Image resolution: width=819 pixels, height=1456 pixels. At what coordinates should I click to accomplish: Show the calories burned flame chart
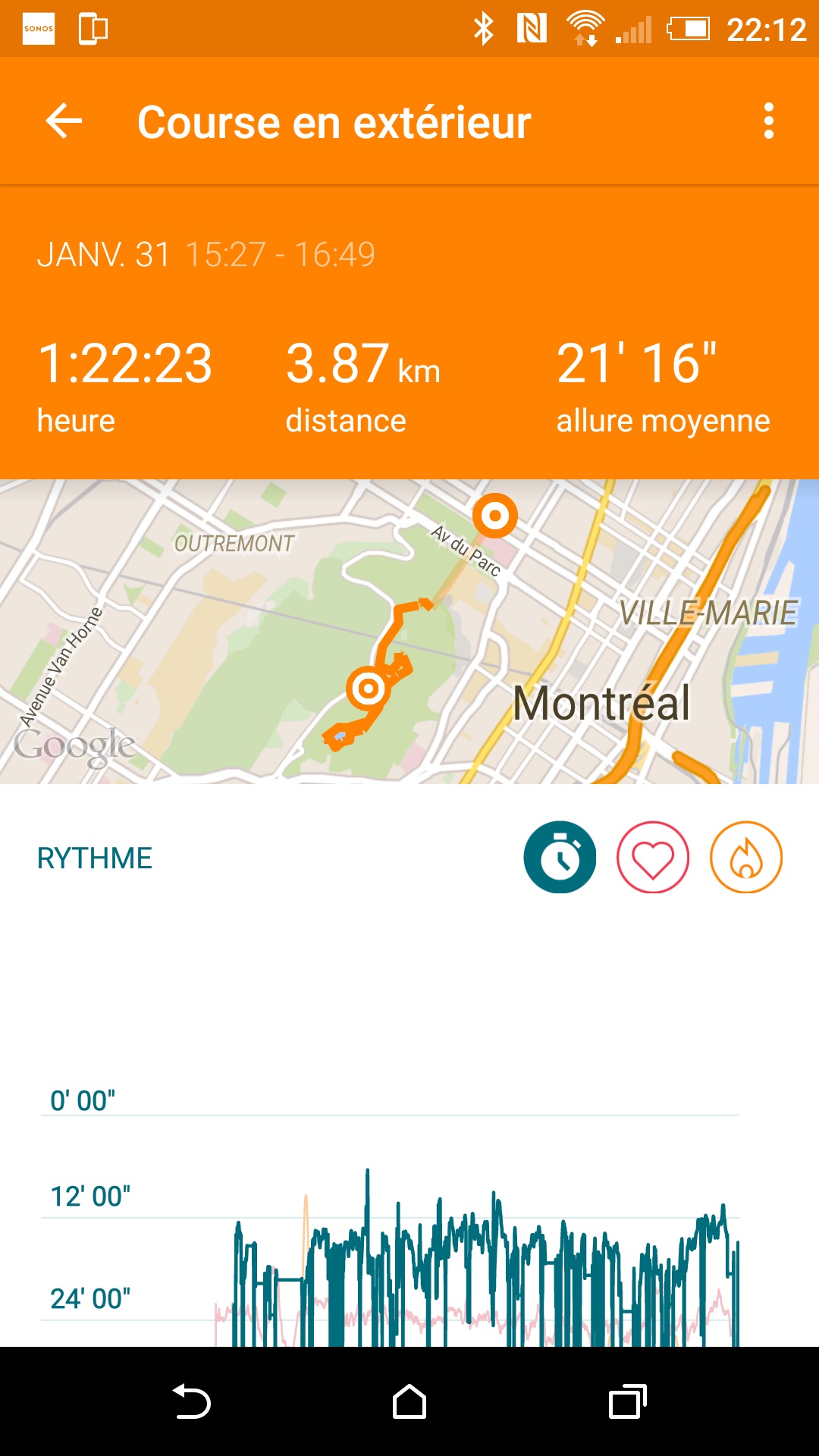pyautogui.click(x=746, y=857)
